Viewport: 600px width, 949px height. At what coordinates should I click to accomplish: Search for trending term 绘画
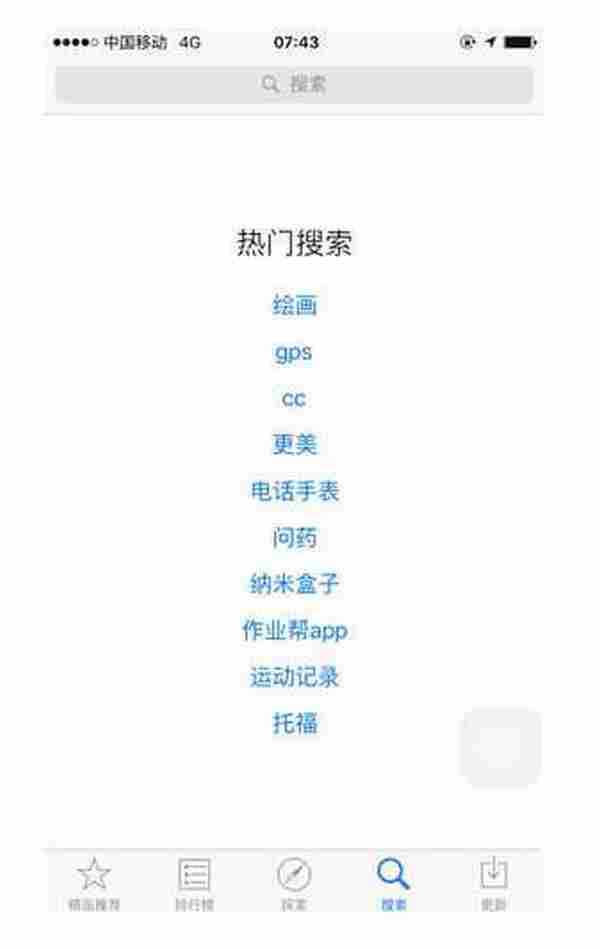[x=294, y=305]
